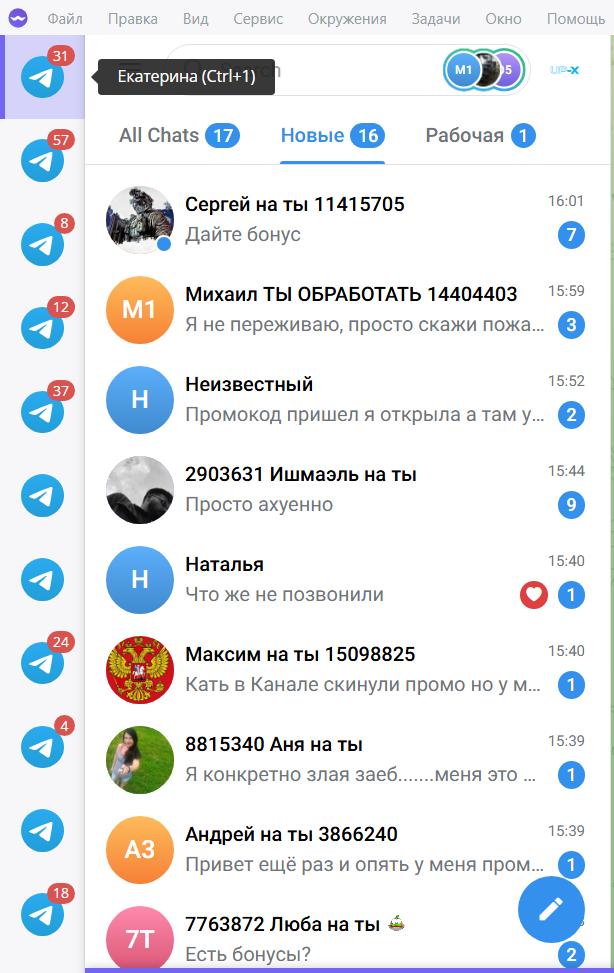Select the Telegram account with 24 unread
Viewport: 614px width, 973px height.
click(x=42, y=662)
